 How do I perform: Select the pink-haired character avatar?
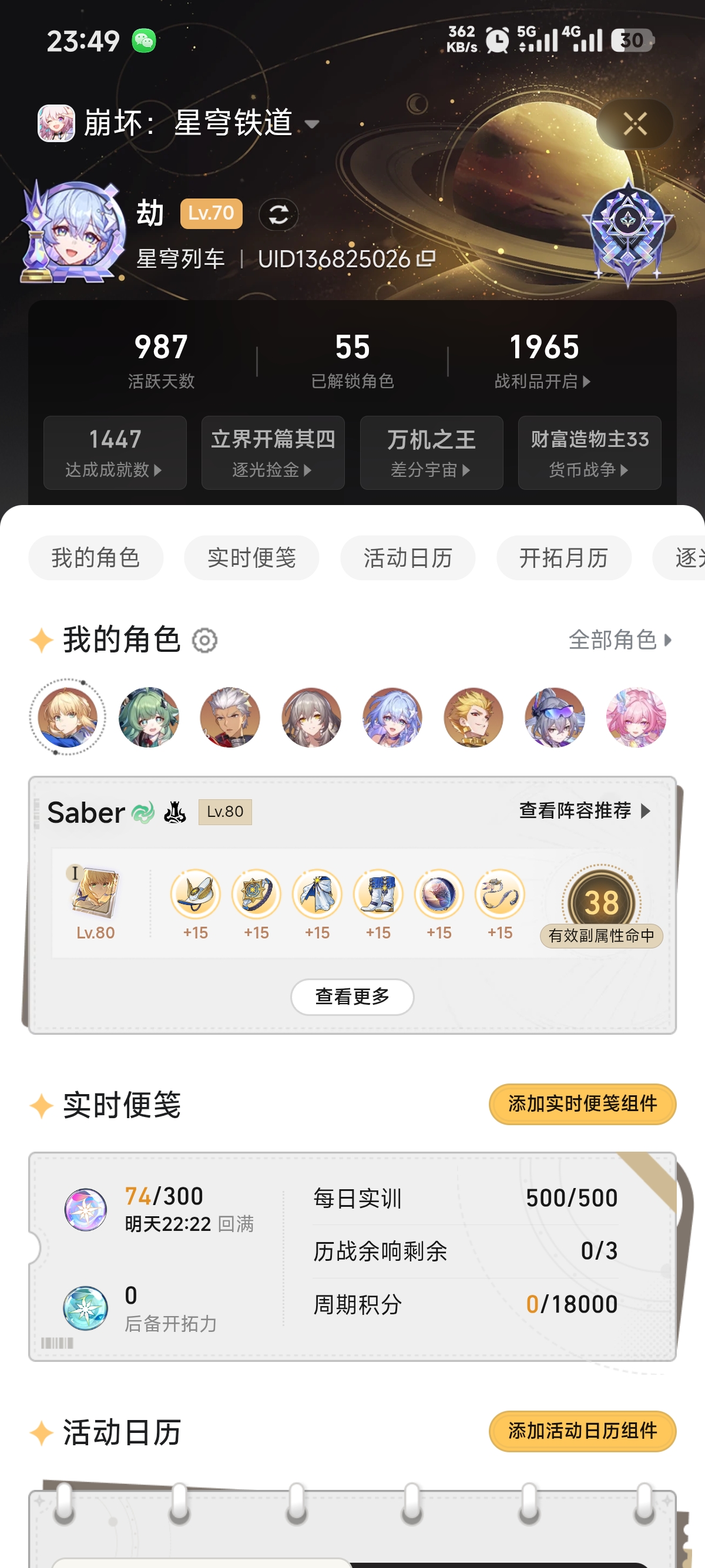636,717
